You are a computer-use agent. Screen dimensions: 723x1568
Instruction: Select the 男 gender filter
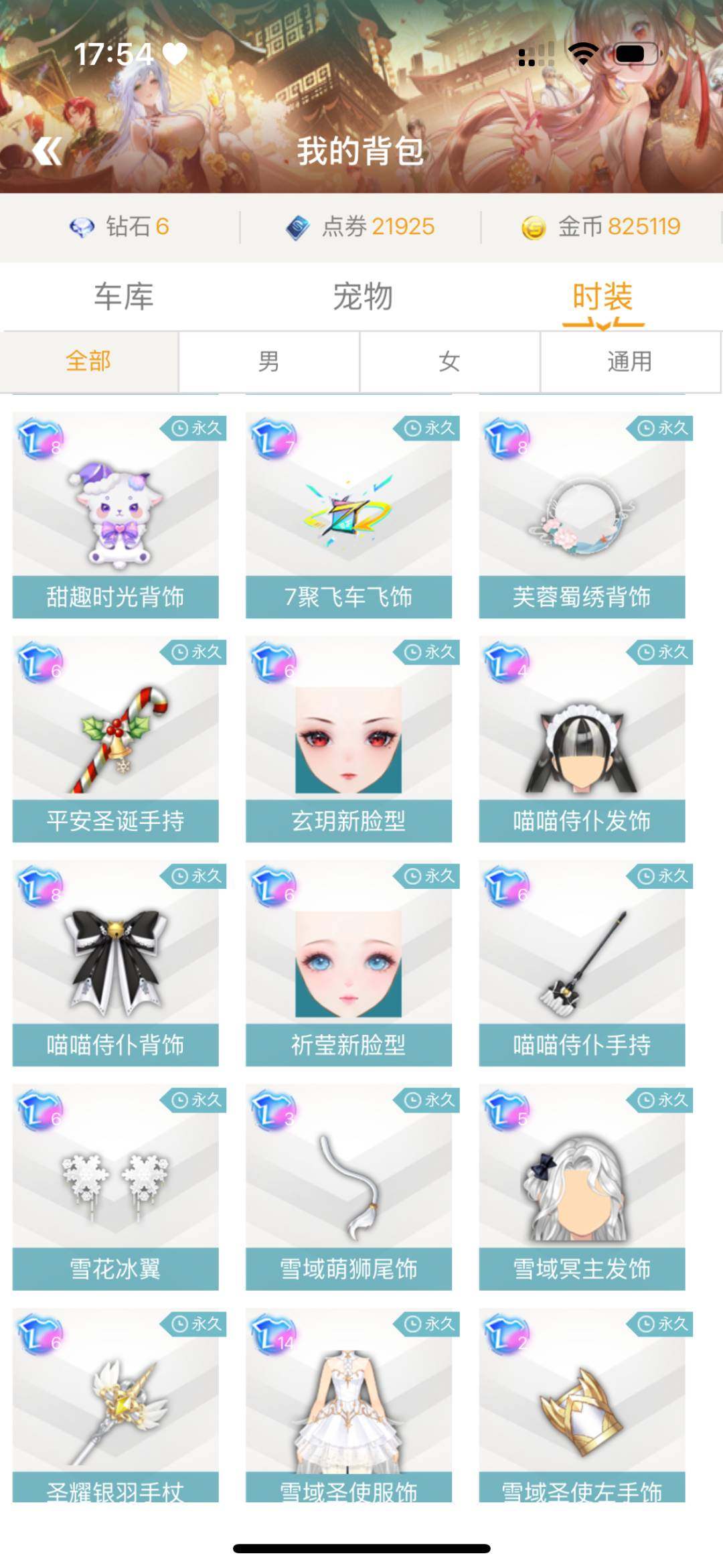pos(268,361)
